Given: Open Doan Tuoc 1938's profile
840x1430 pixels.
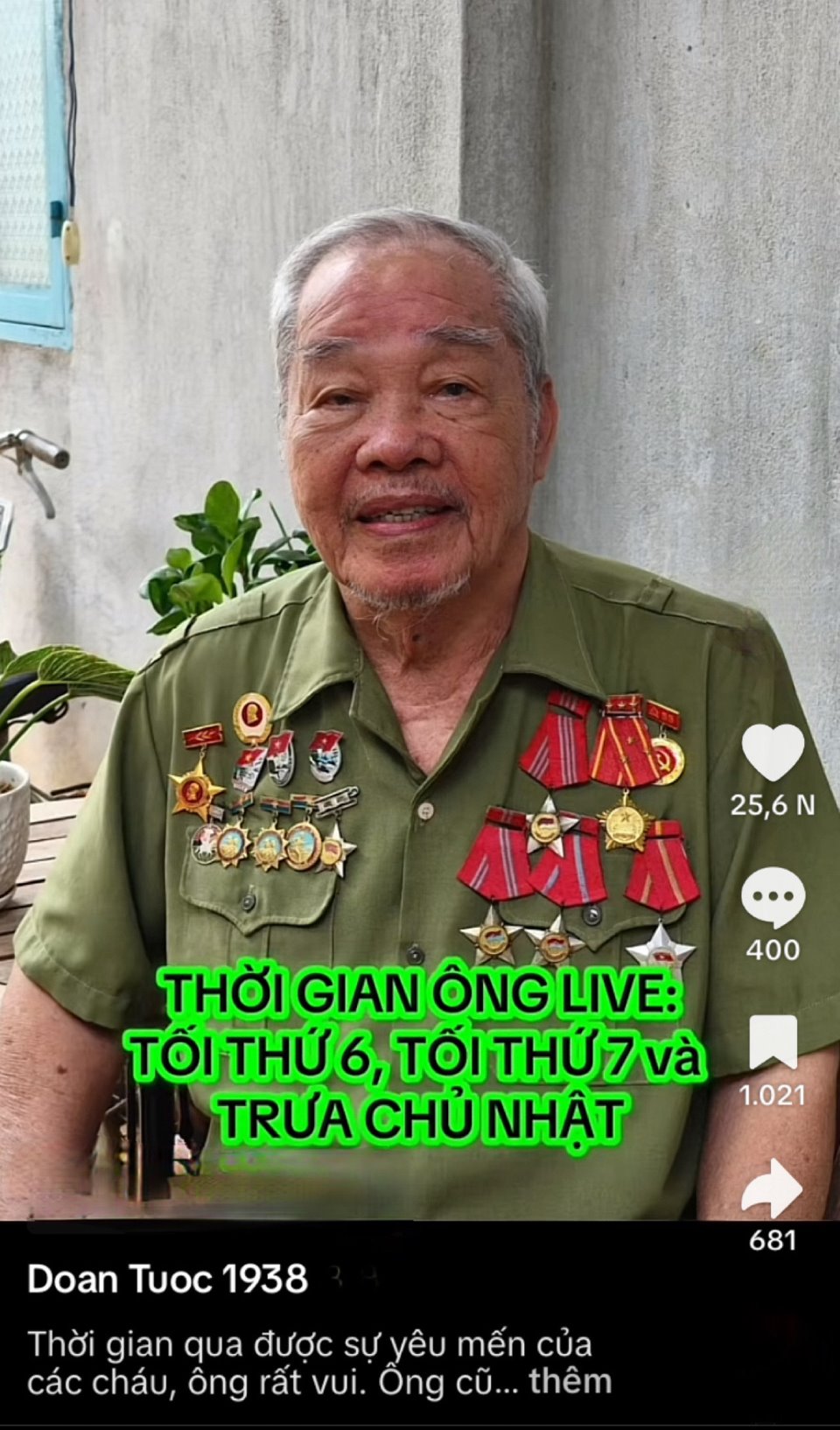Looking at the screenshot, I should (x=167, y=1279).
